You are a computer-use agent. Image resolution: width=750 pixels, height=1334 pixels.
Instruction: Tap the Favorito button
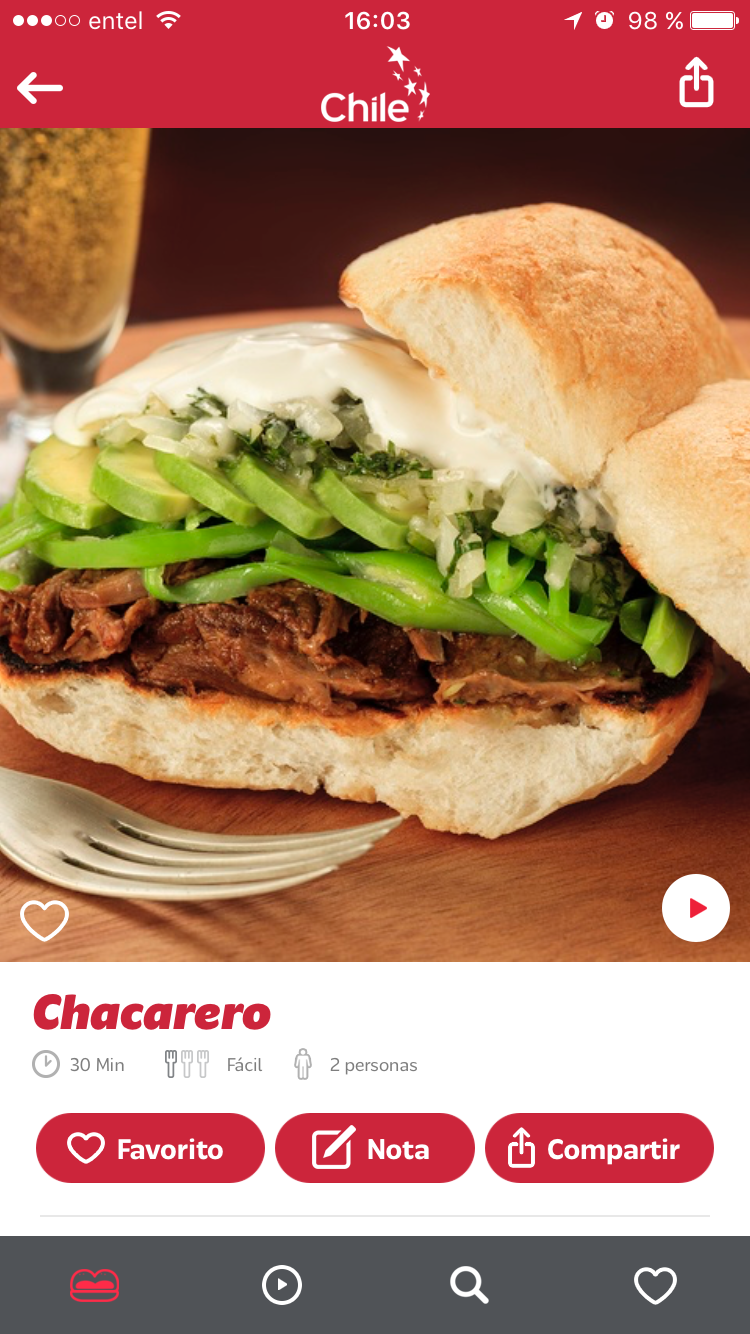(150, 1148)
